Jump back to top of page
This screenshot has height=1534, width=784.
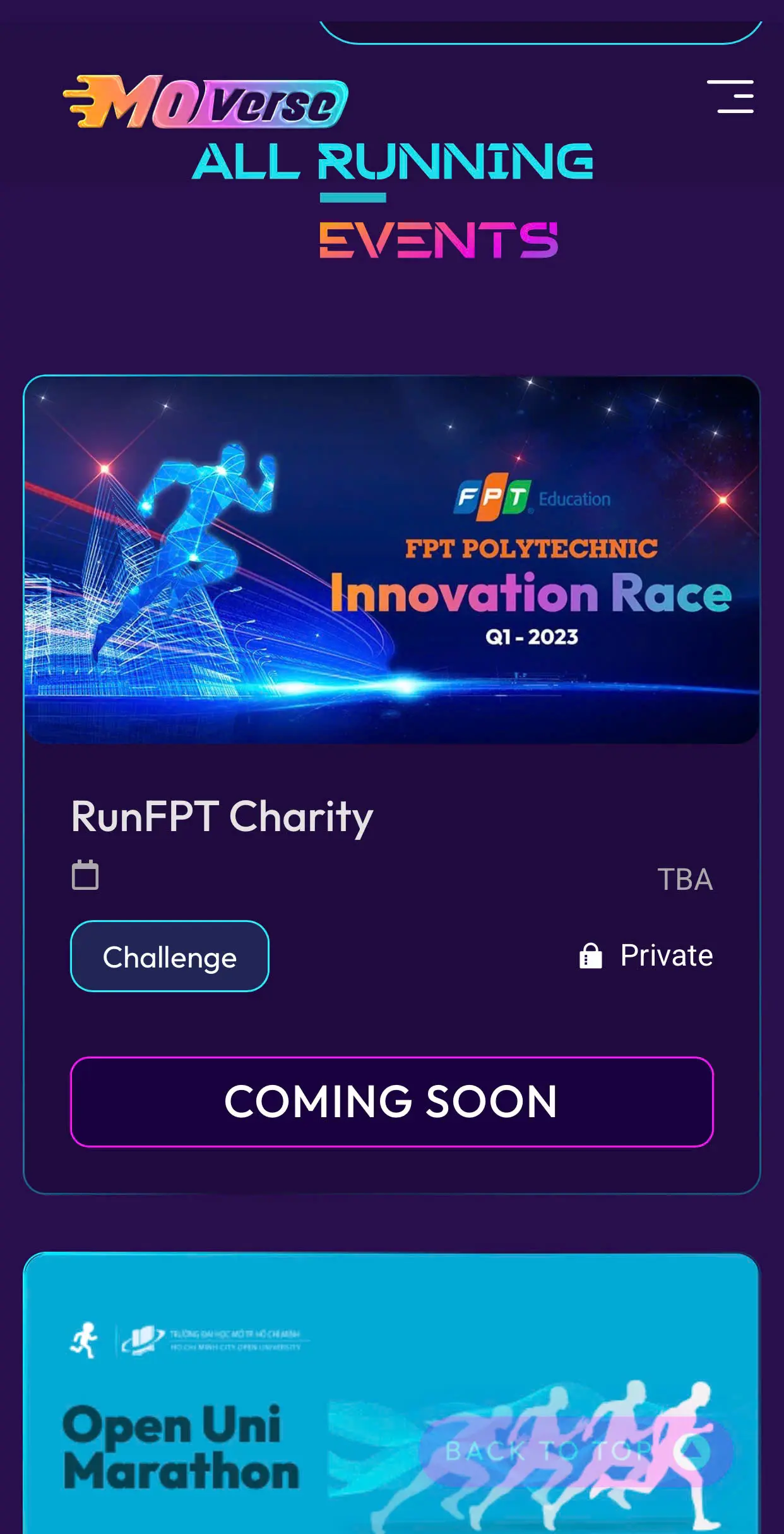574,1451
